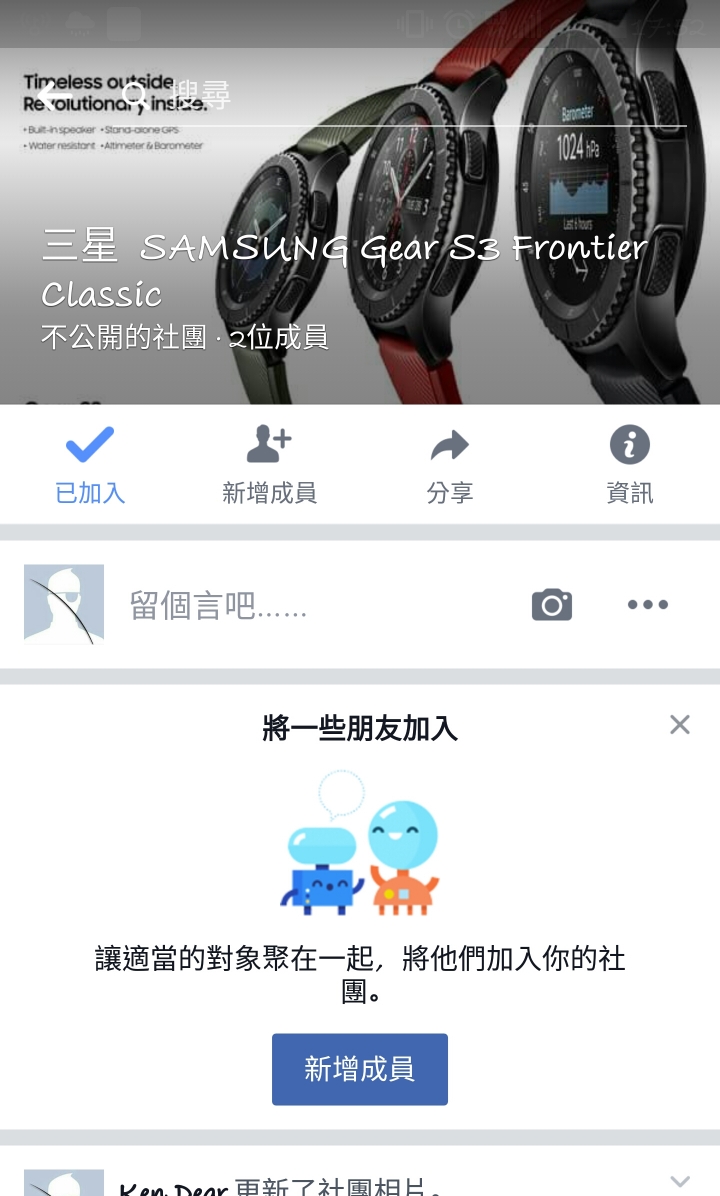The image size is (720, 1196).
Task: Expand options for Ken Dear's post
Action: tap(680, 1181)
